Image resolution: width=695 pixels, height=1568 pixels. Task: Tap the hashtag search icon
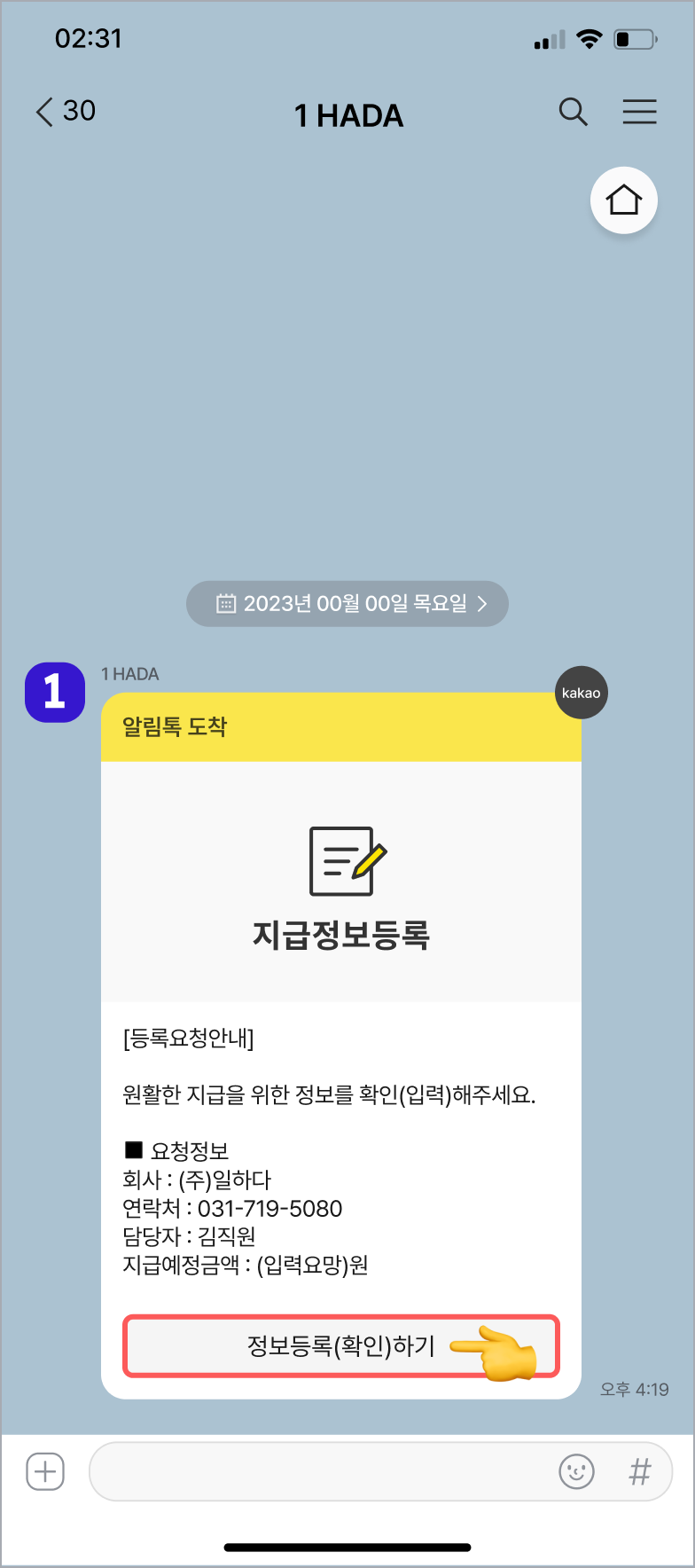pos(639,1471)
